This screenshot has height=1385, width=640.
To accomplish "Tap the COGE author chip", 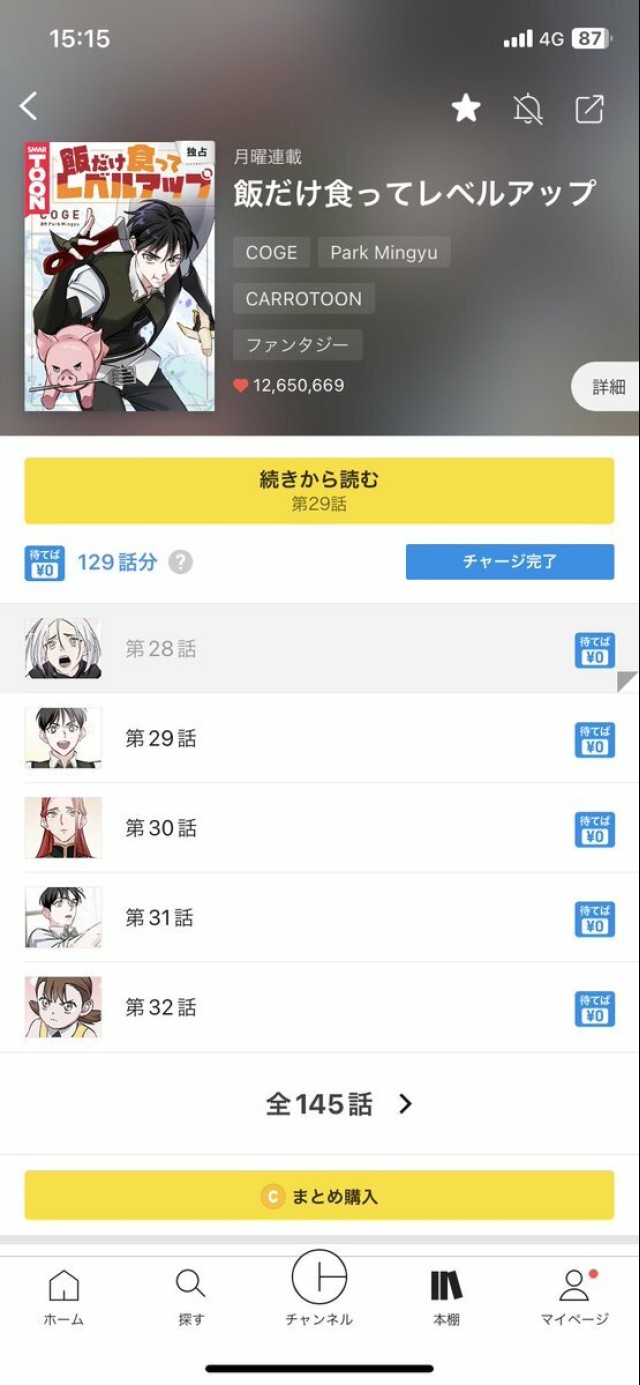I will (271, 253).
